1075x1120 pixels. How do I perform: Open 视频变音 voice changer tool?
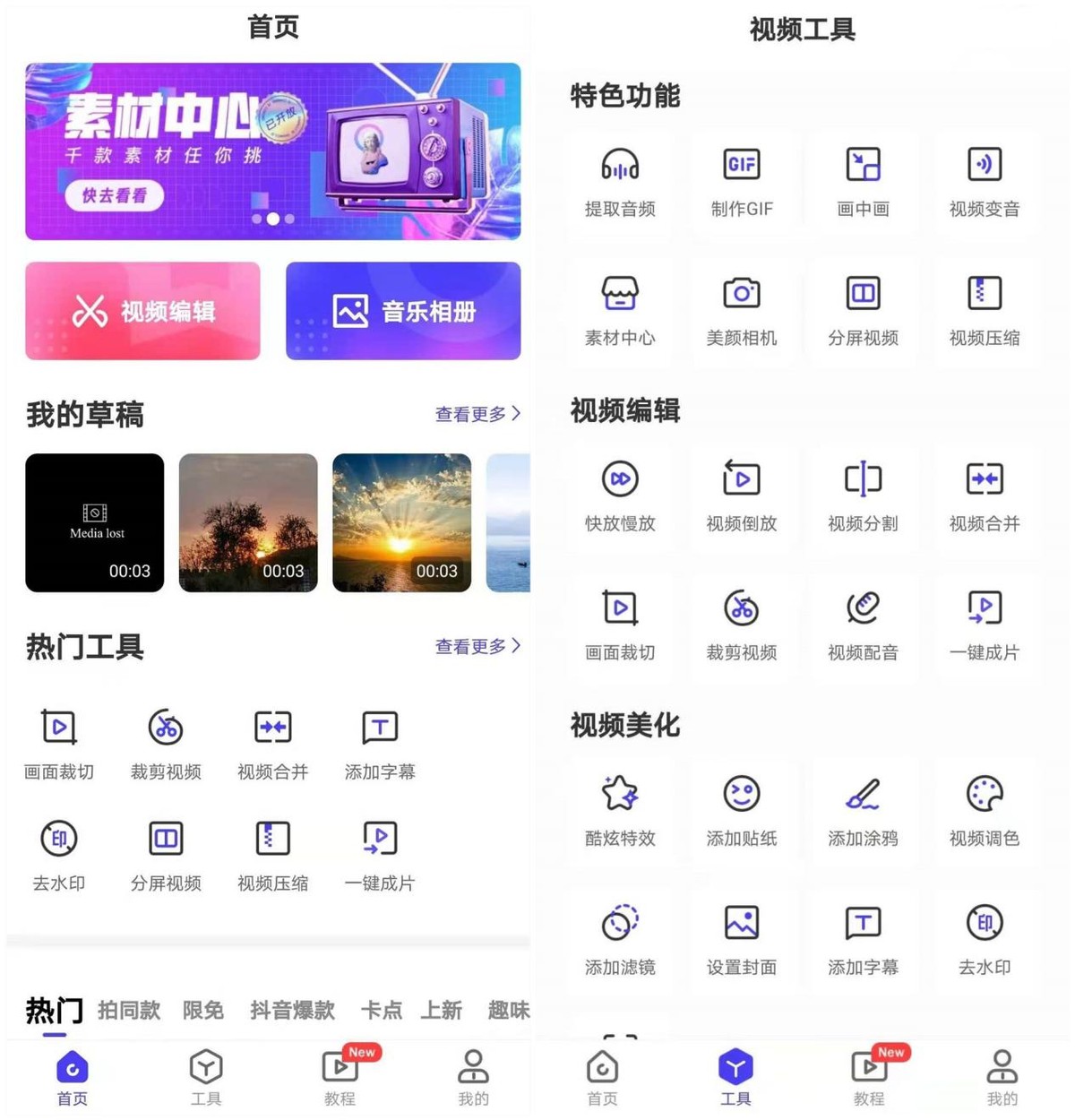pos(984,182)
